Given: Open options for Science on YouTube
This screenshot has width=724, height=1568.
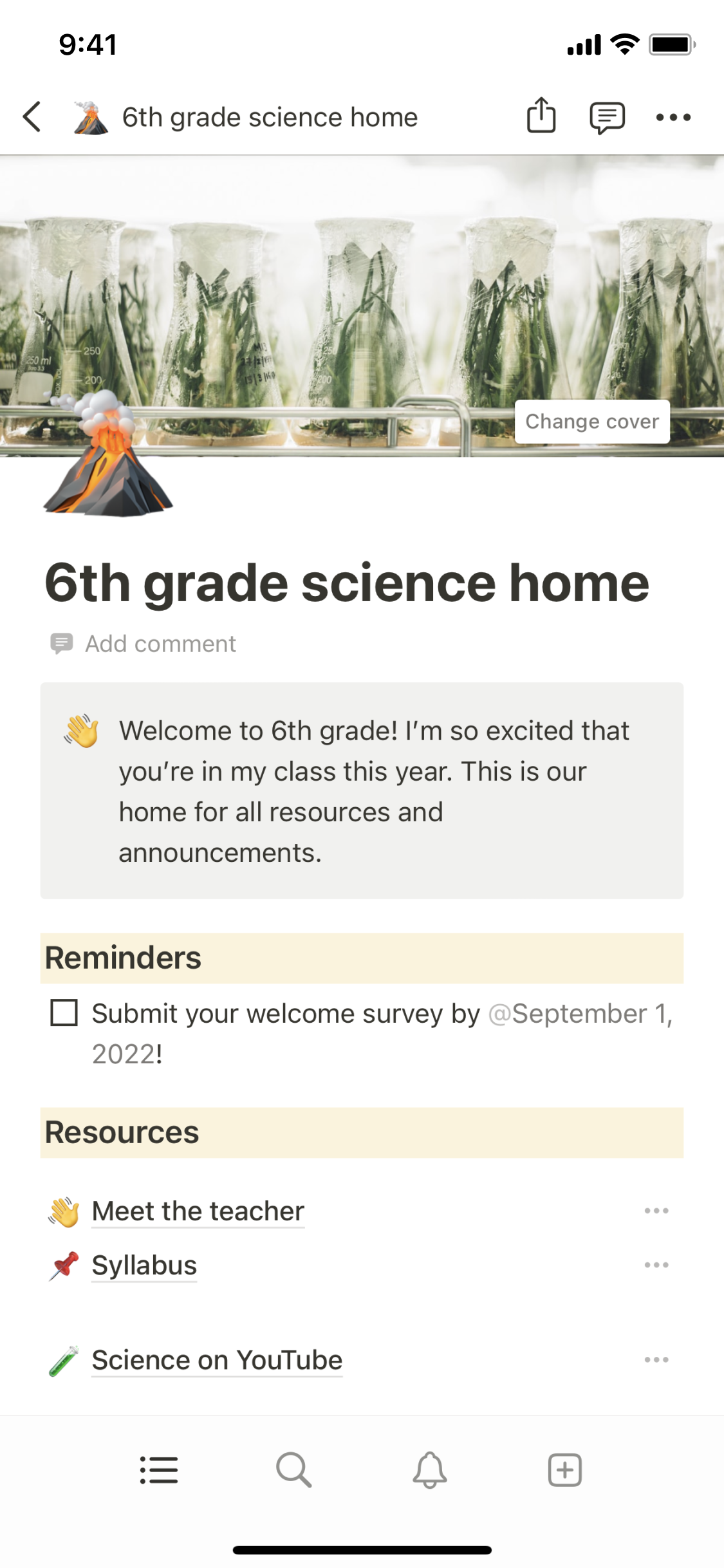Looking at the screenshot, I should tap(656, 1359).
